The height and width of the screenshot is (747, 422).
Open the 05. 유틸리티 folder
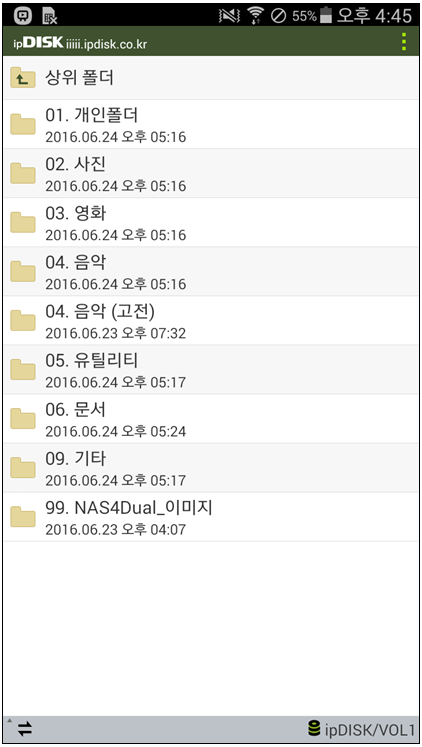coord(211,370)
